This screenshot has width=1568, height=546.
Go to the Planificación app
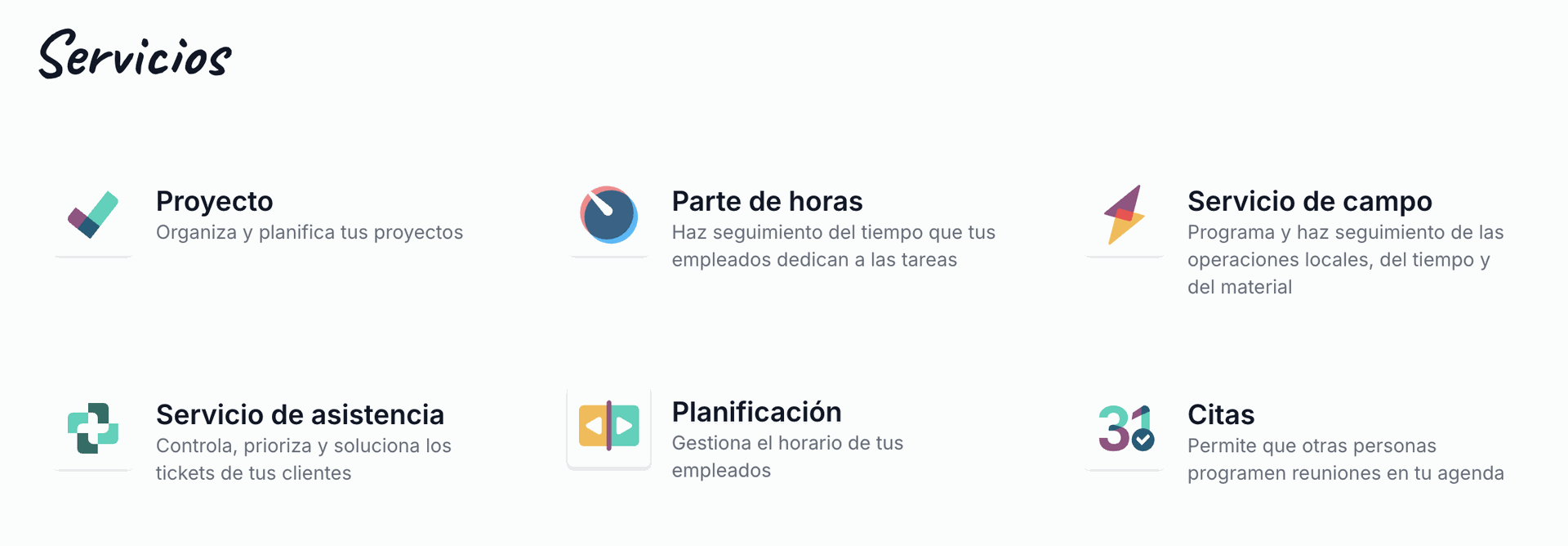[755, 413]
